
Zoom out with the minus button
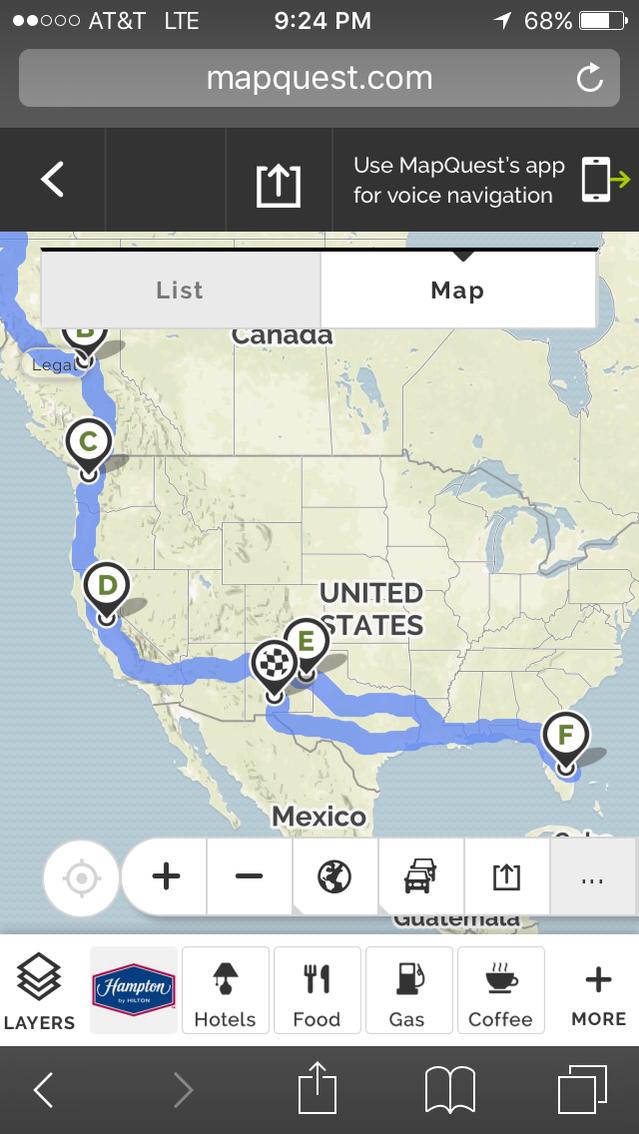[249, 877]
